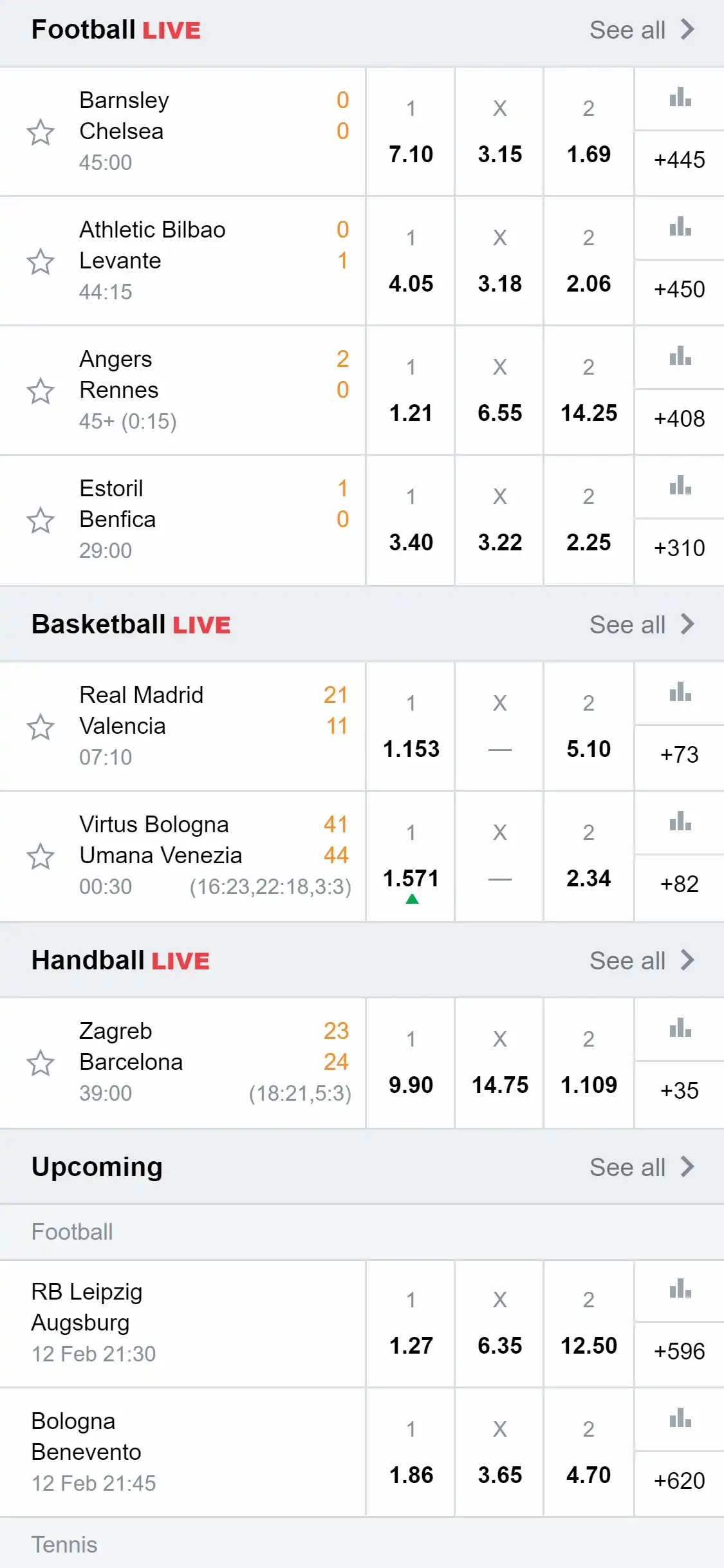Add Zagreb vs Barcelona to favorites
Image resolution: width=724 pixels, height=1568 pixels.
pyautogui.click(x=41, y=1063)
